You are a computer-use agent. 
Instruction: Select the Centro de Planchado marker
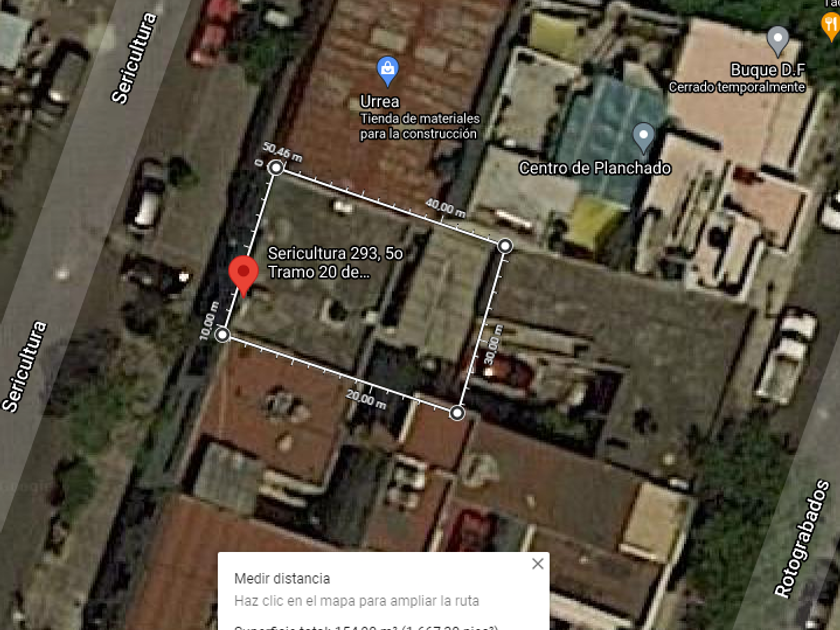644,136
